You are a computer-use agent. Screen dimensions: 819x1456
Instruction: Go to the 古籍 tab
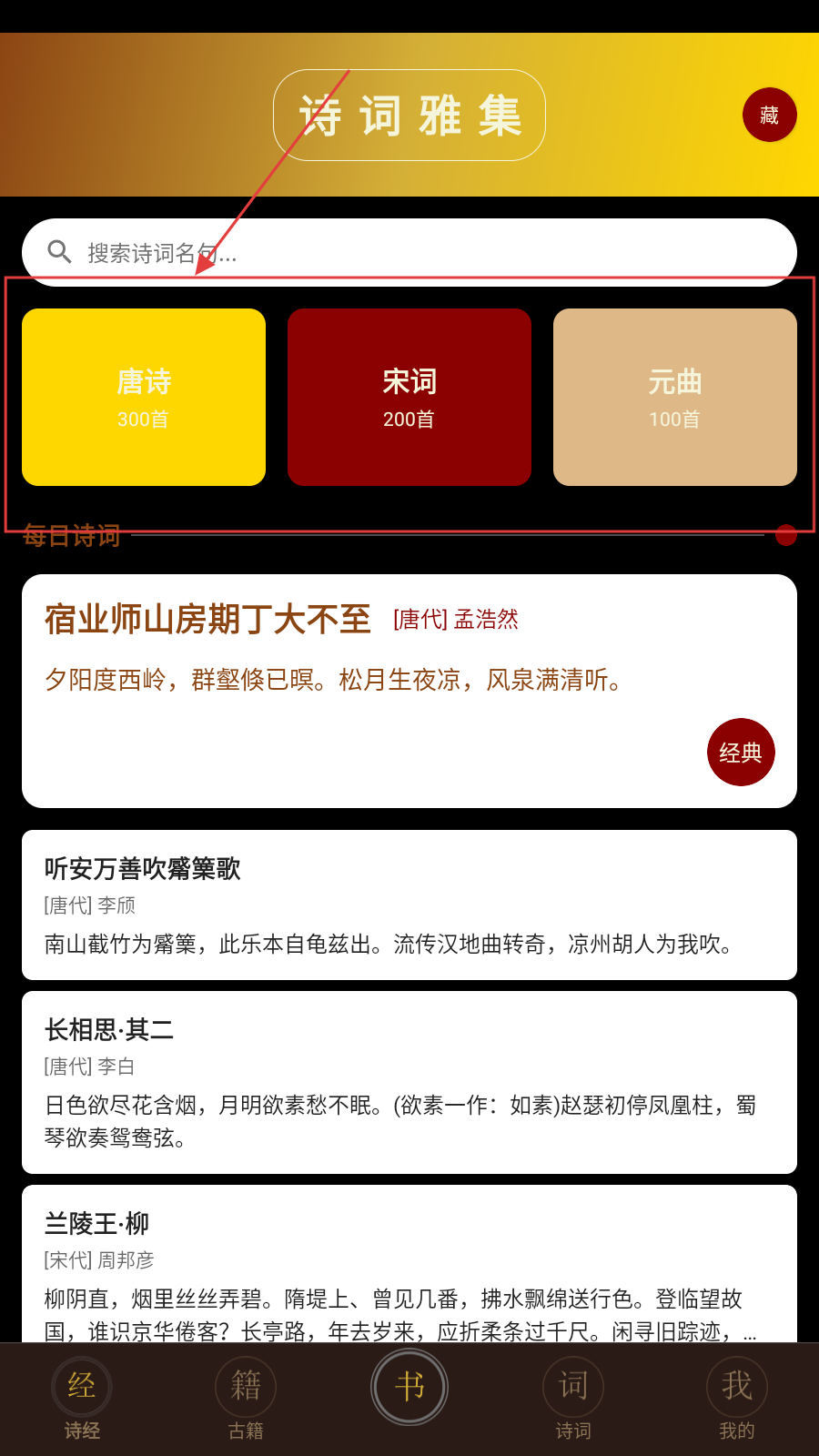246,1399
